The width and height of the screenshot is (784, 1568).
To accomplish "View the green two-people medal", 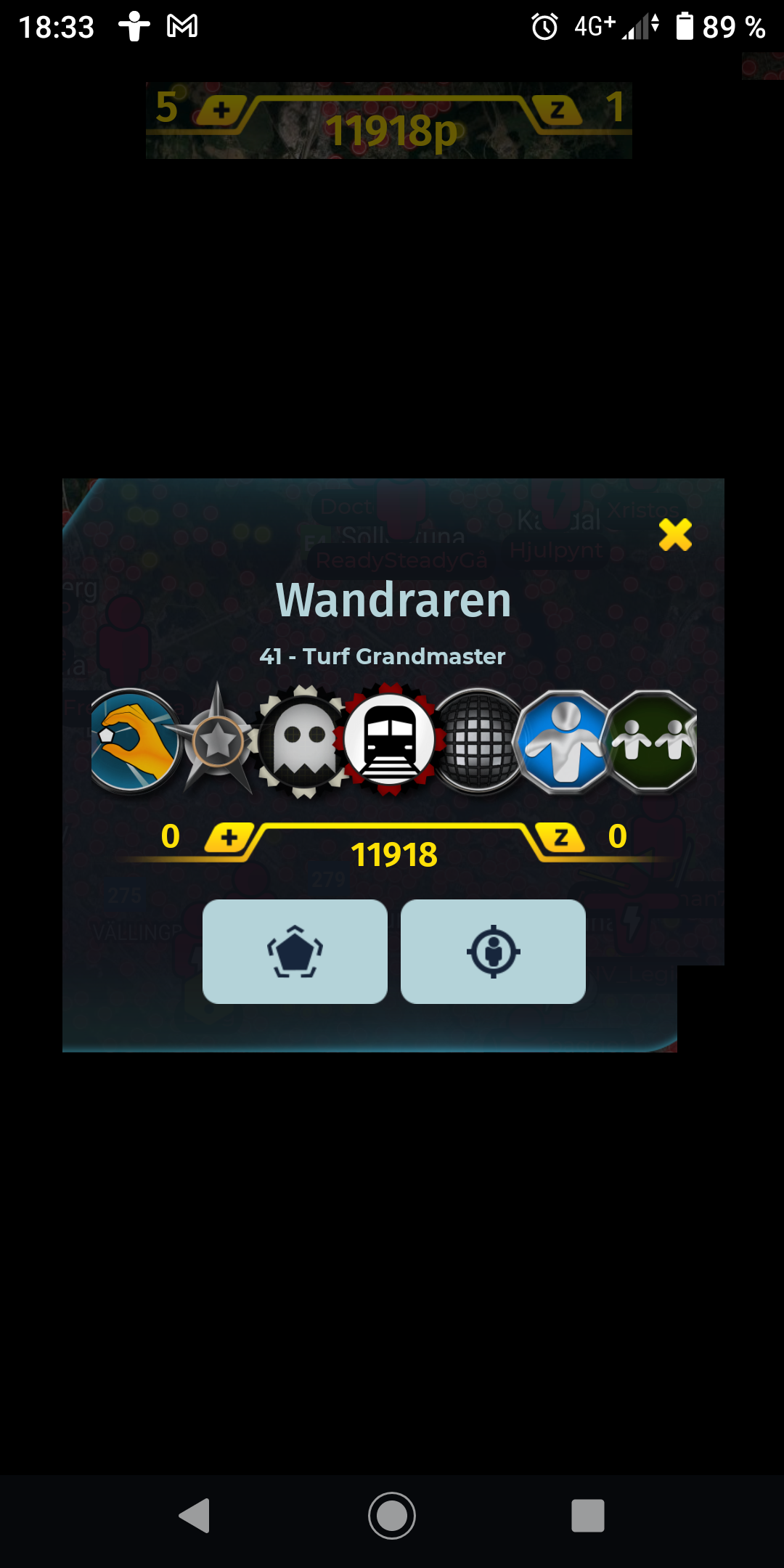I will (x=651, y=741).
